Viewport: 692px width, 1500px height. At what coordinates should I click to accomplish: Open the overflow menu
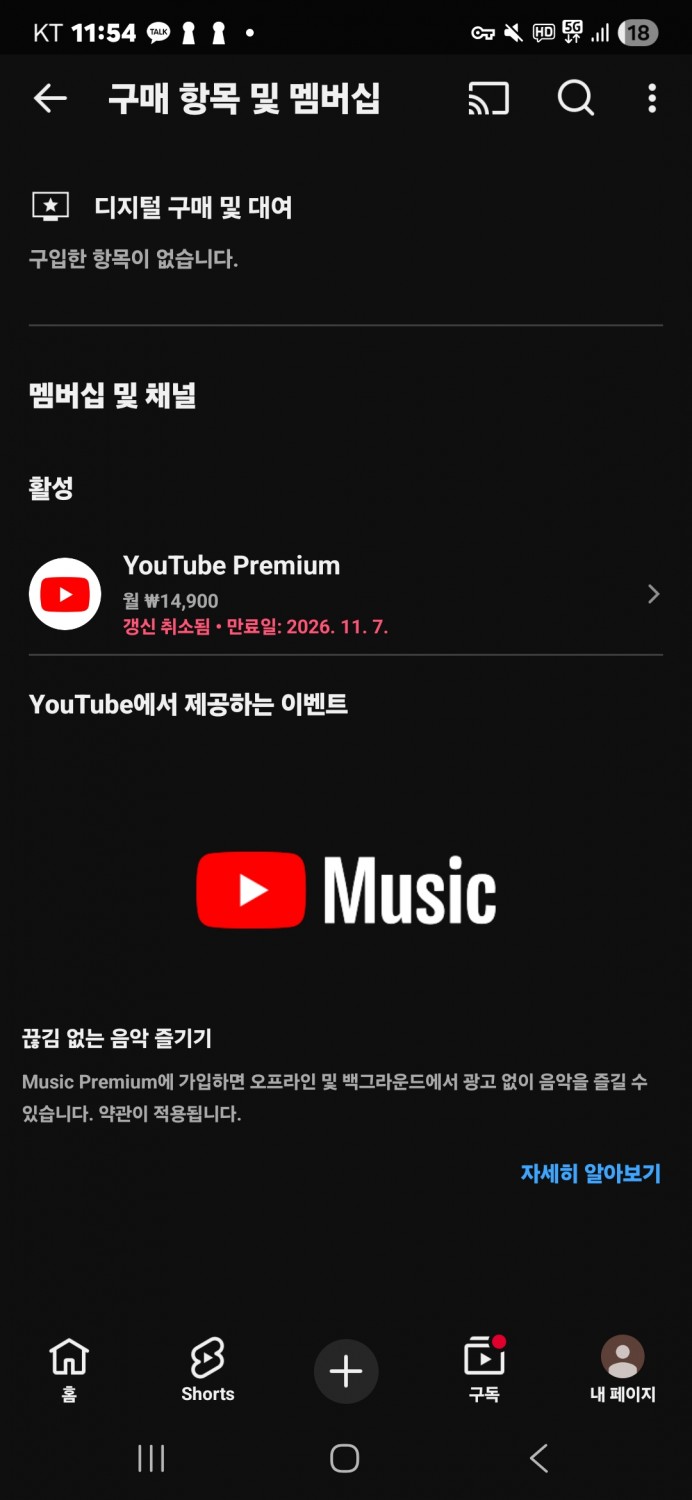click(652, 98)
